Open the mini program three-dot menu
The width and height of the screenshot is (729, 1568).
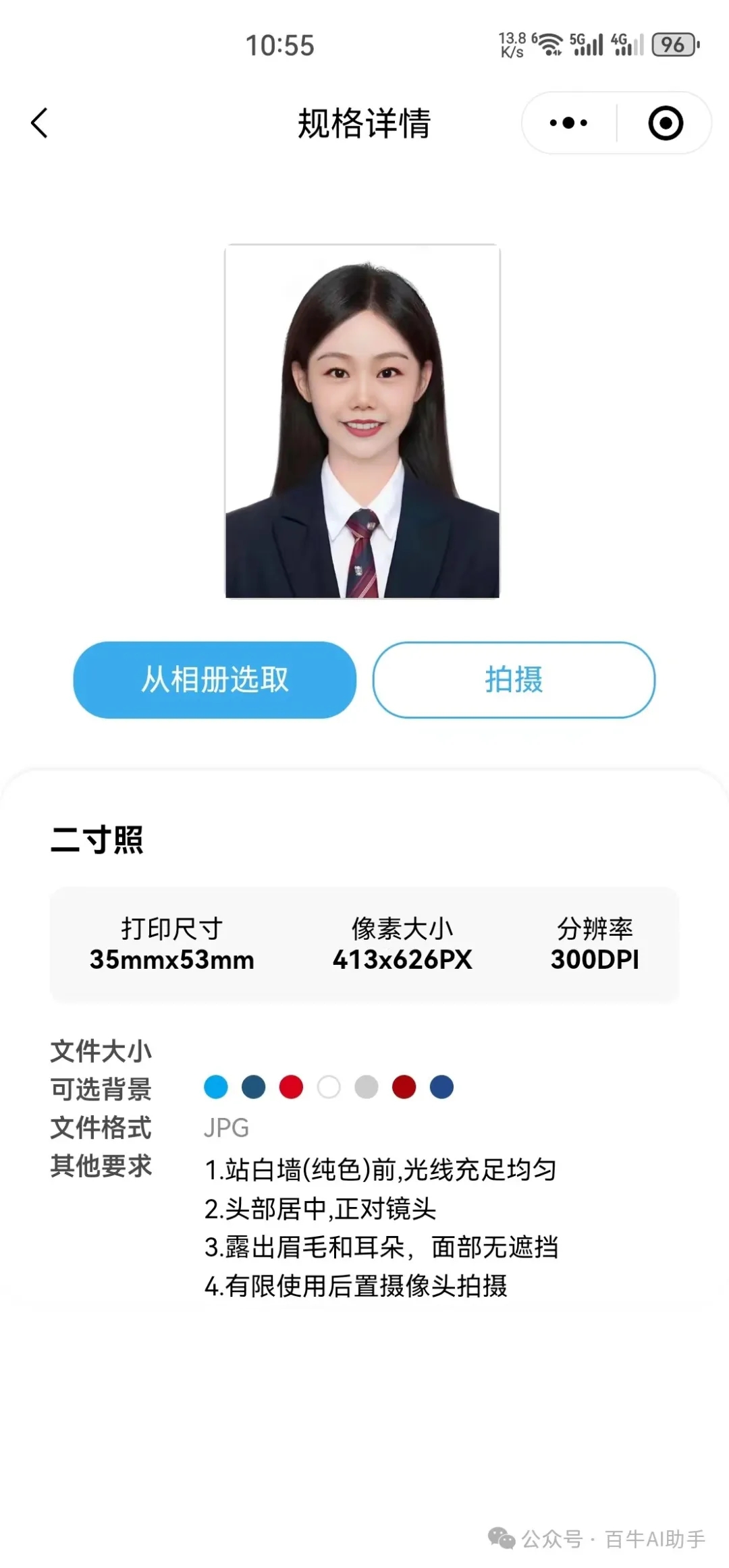[x=568, y=123]
